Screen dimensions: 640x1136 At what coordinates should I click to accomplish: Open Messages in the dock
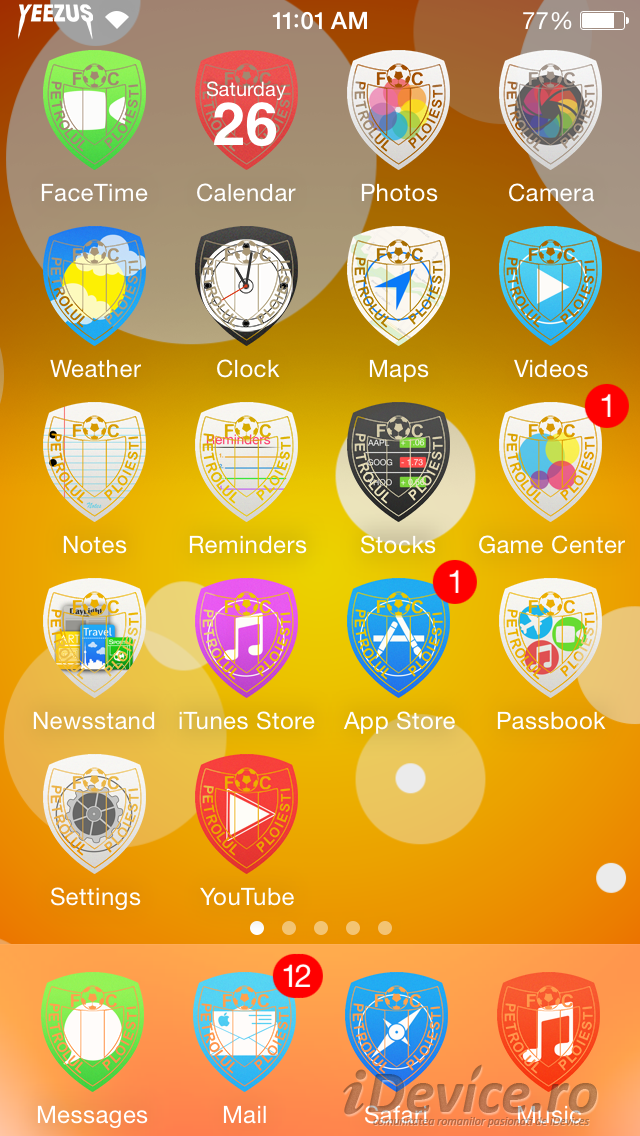(x=93, y=1032)
